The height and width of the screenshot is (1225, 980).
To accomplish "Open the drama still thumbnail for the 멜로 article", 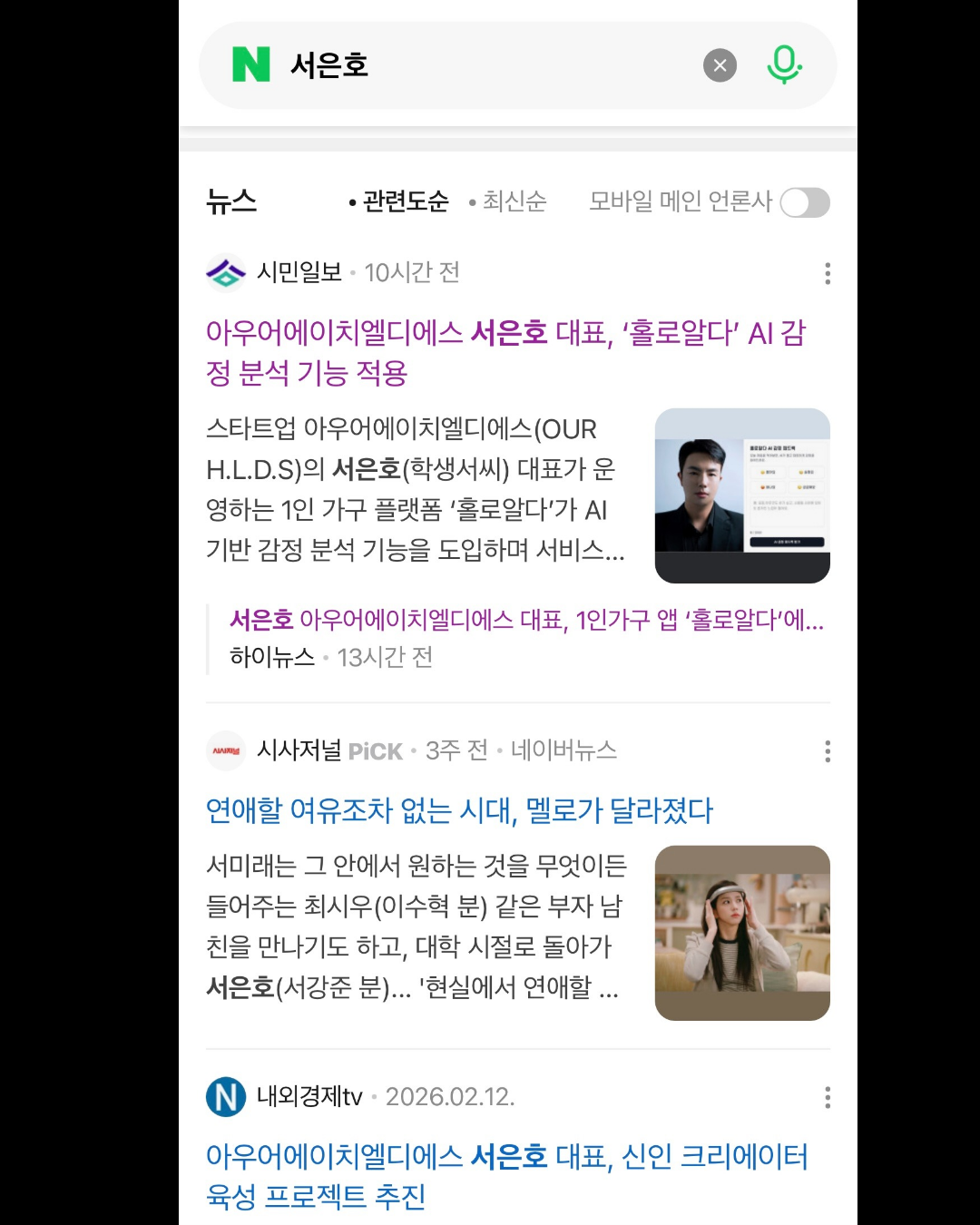I will [x=742, y=933].
